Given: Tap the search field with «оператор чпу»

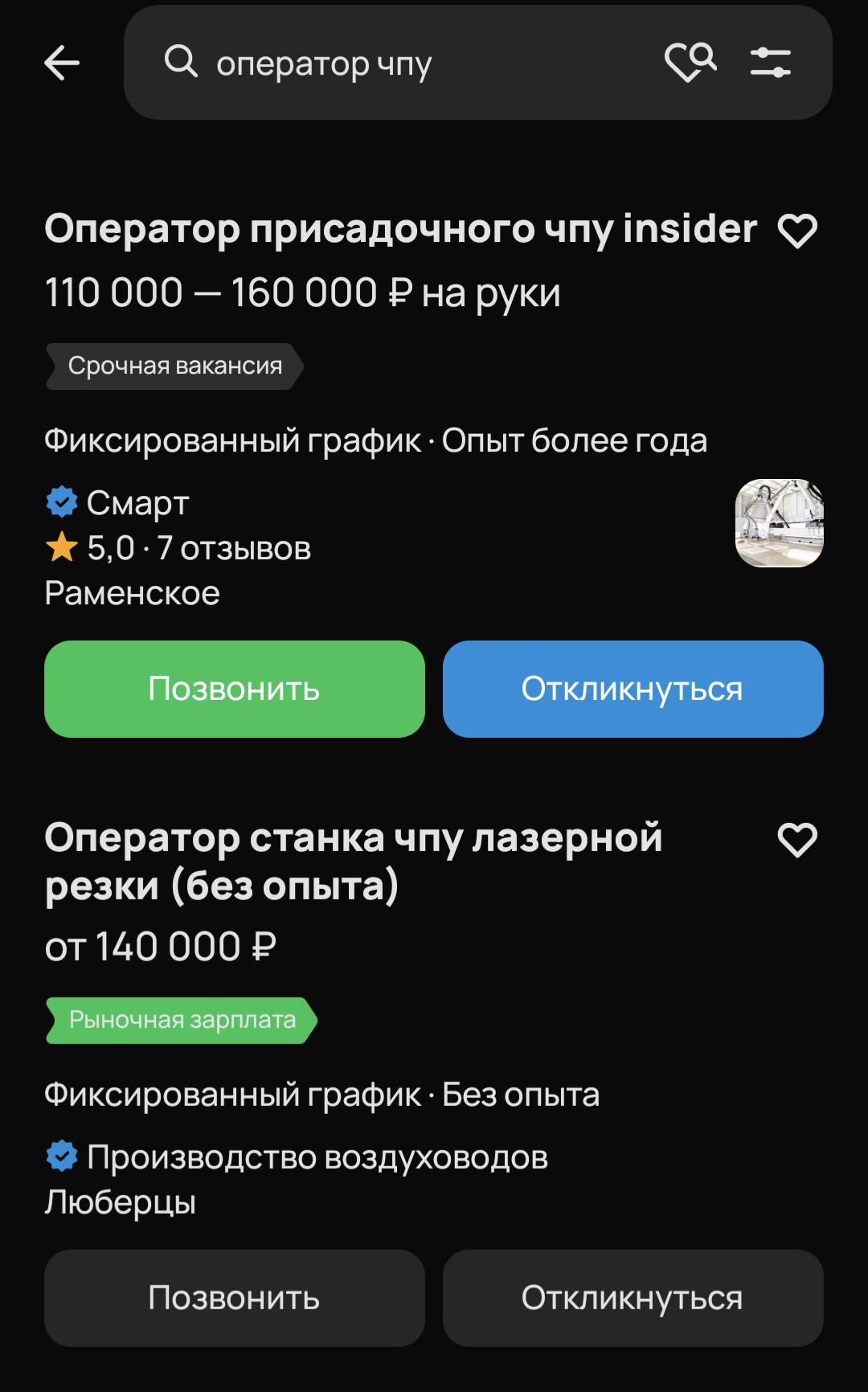Looking at the screenshot, I should 402,63.
